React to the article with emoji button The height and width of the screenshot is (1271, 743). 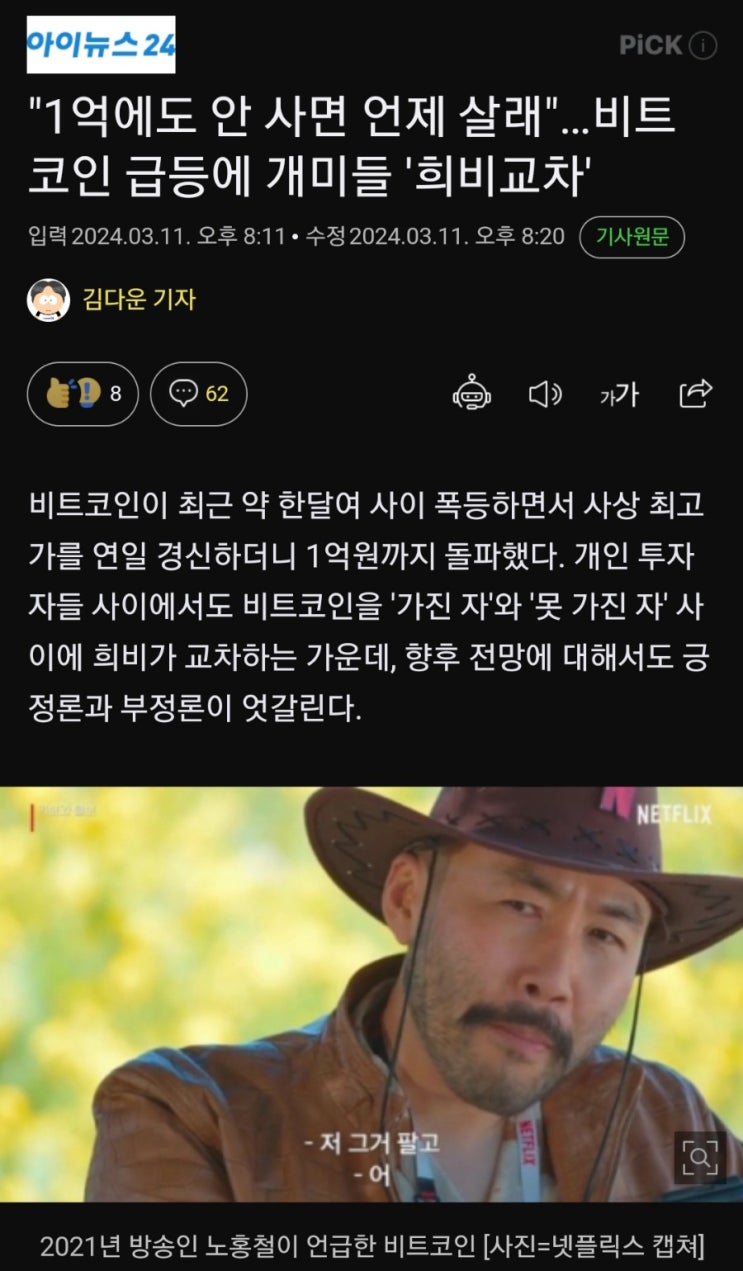point(83,394)
